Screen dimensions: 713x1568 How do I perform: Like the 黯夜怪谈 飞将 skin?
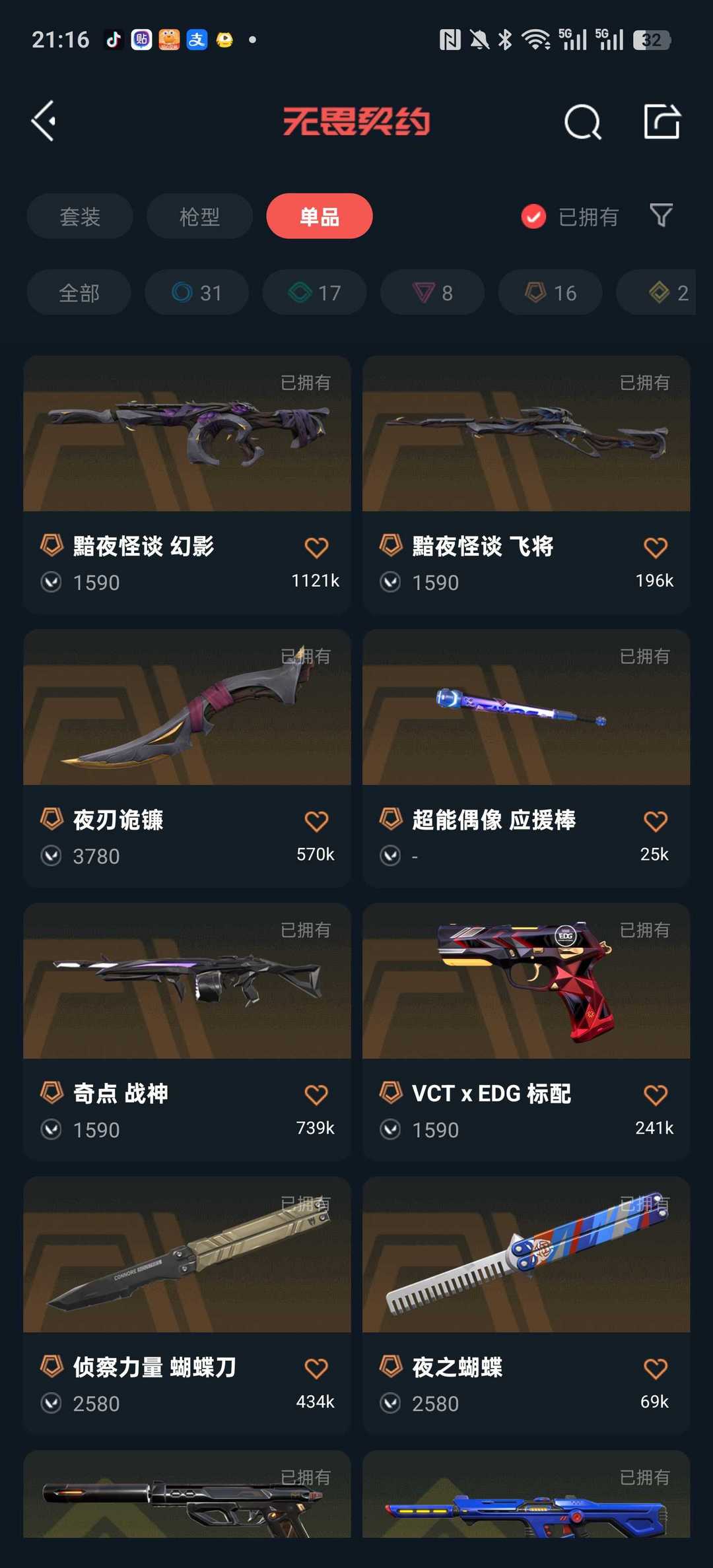coord(656,547)
